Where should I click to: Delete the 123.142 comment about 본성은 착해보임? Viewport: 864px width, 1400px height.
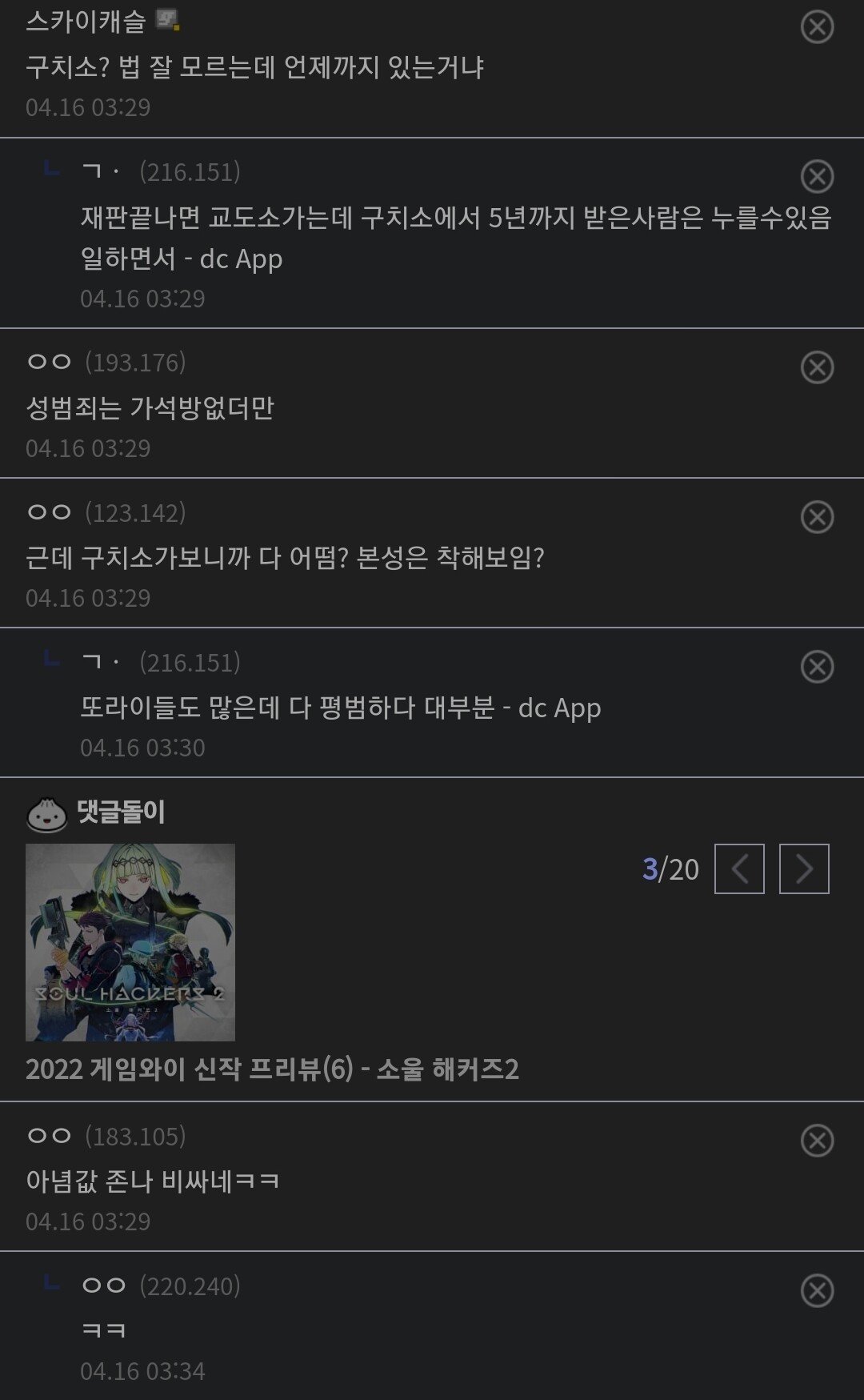pos(817,517)
